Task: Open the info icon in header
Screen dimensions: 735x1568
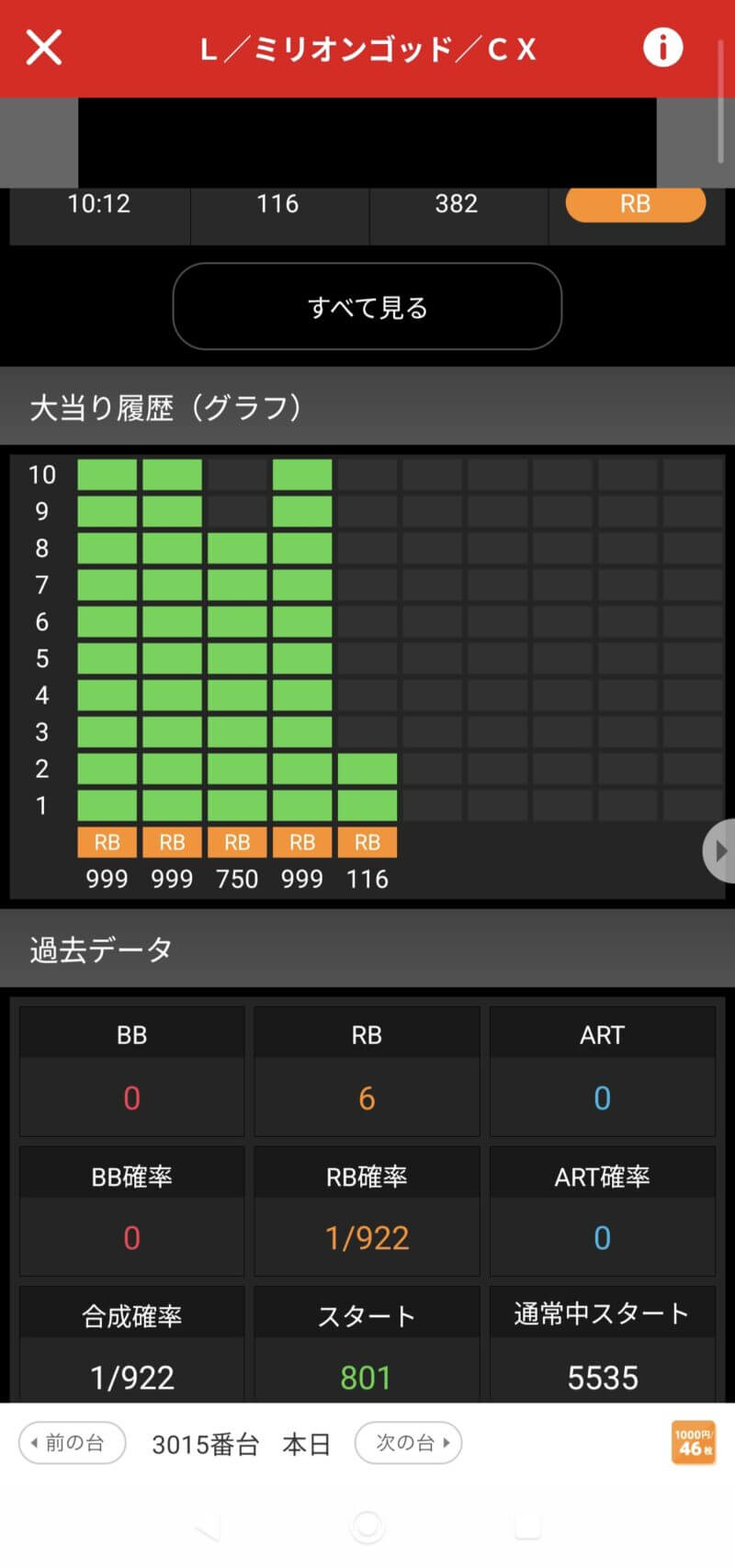Action: pos(662,47)
